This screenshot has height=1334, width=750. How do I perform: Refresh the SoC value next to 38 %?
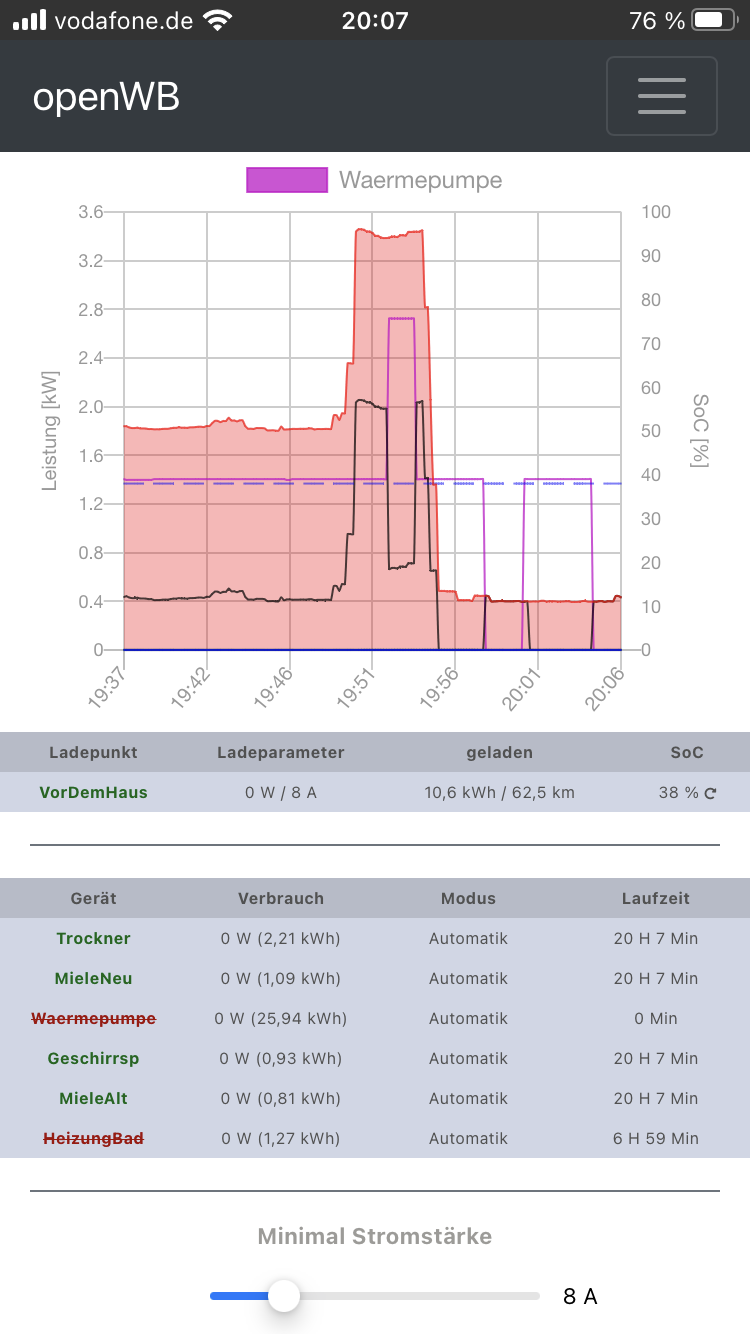point(711,794)
